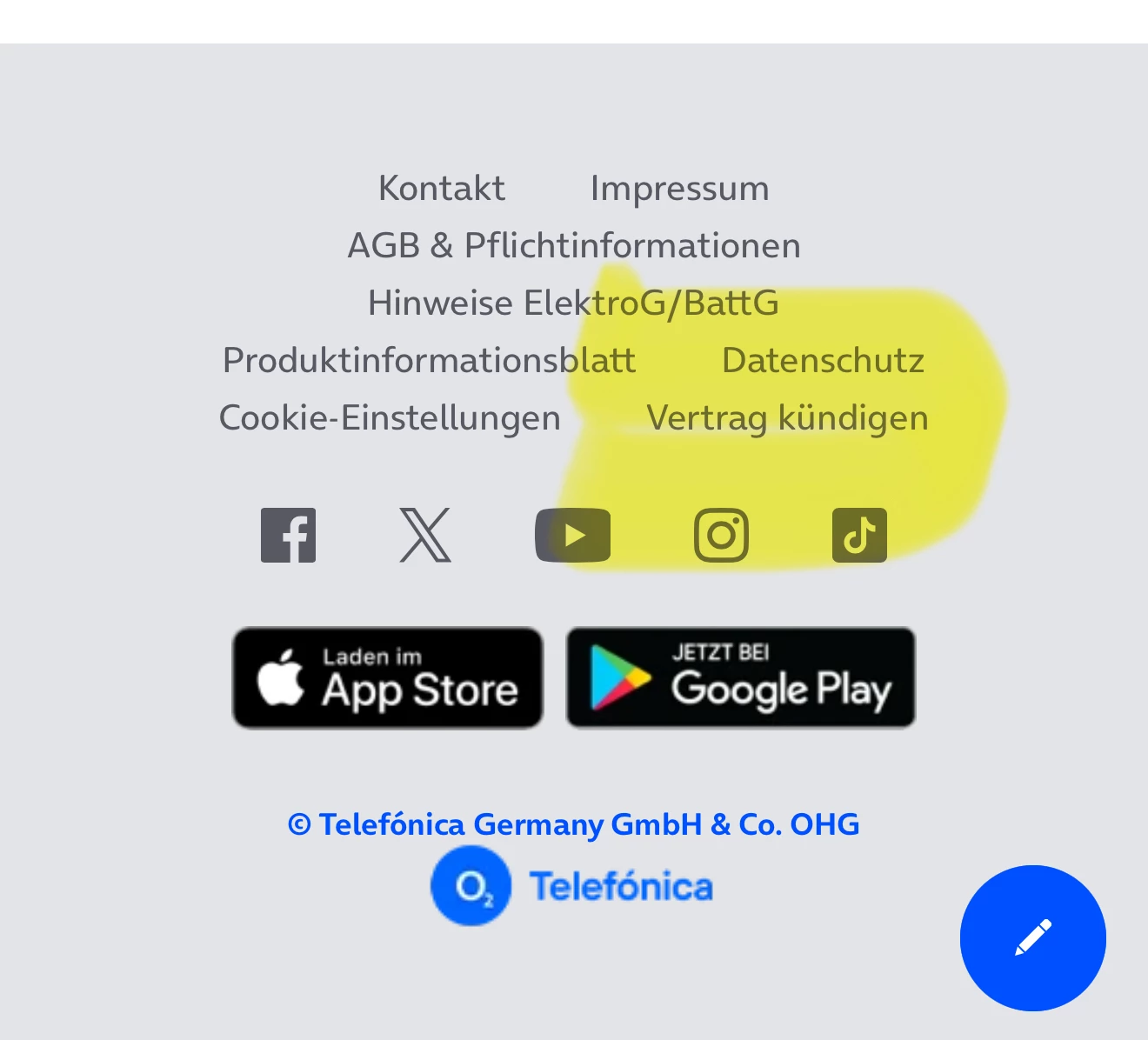This screenshot has height=1040, width=1148.
Task: Tap Vertrag kündigen
Action: [787, 418]
